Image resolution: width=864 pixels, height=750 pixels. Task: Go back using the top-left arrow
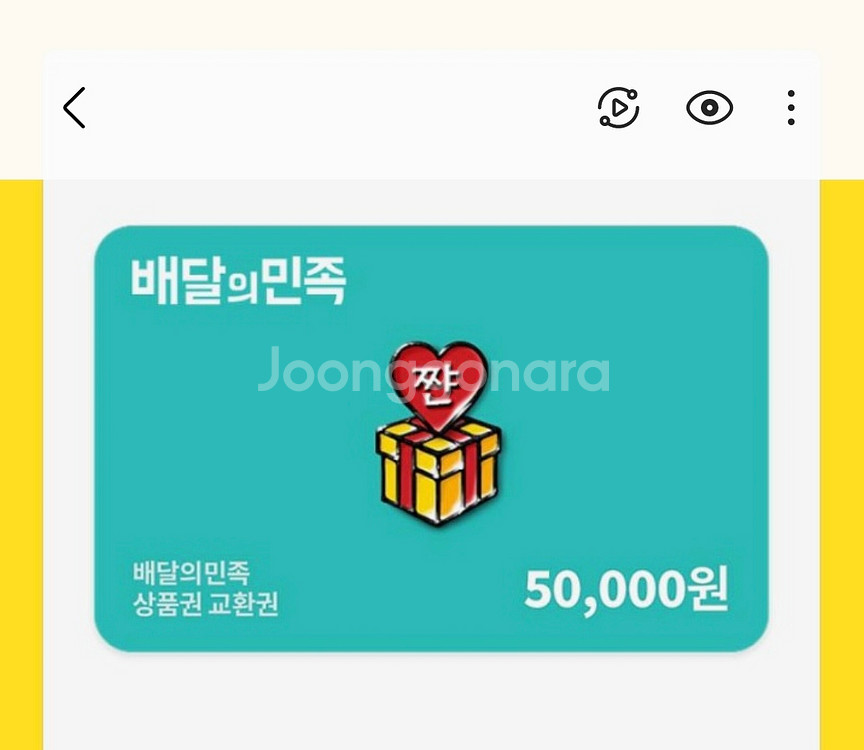(74, 108)
